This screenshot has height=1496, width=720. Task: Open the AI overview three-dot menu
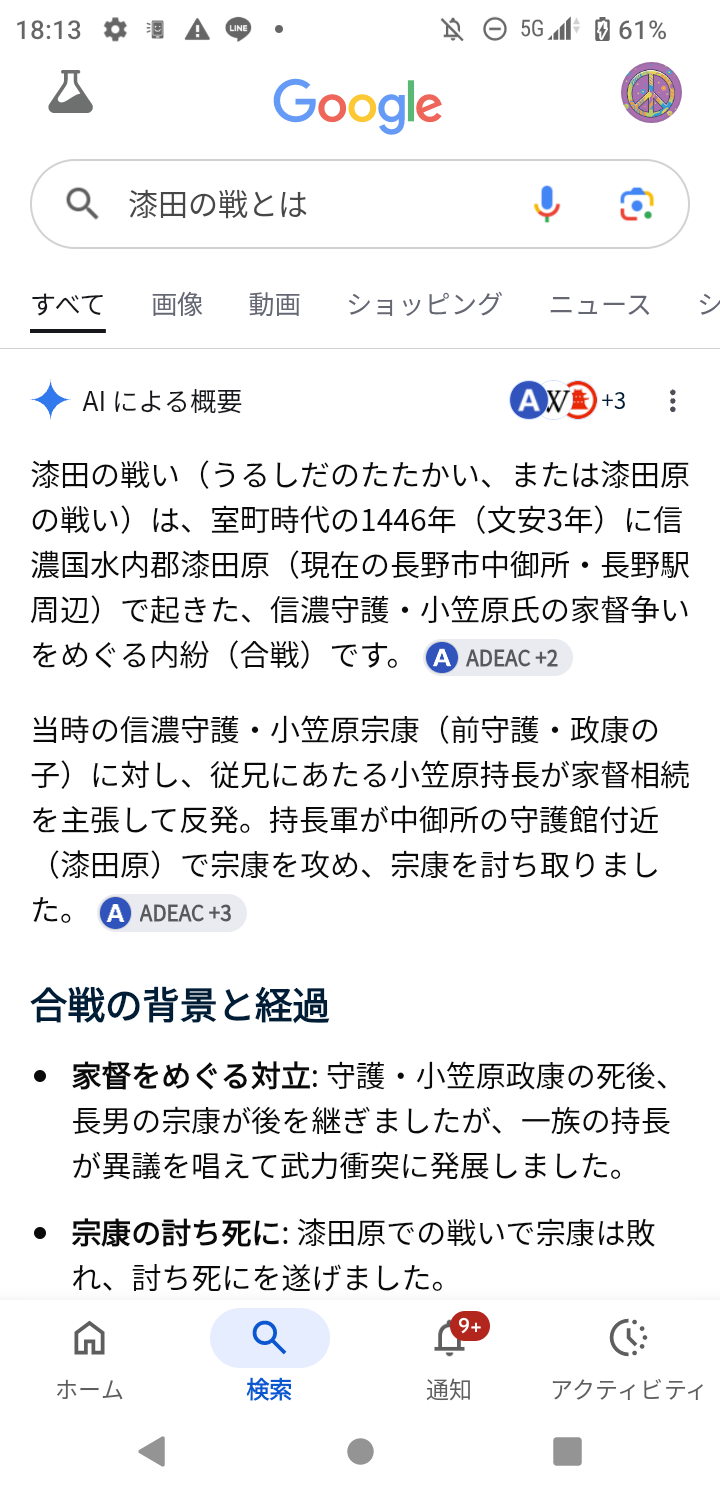click(x=673, y=401)
